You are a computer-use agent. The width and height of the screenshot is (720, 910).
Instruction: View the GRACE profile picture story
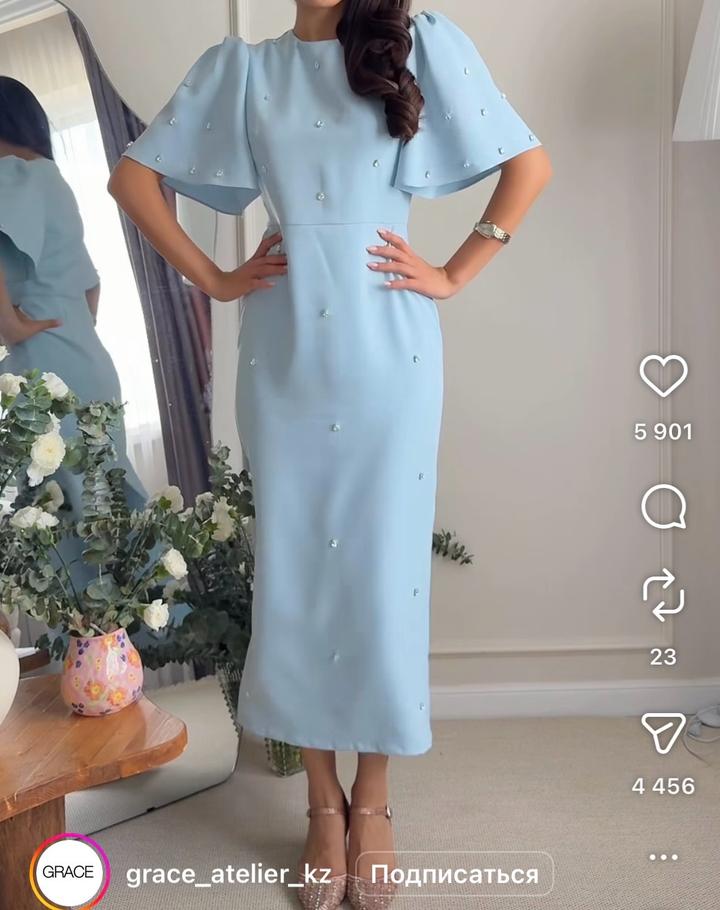[x=68, y=872]
